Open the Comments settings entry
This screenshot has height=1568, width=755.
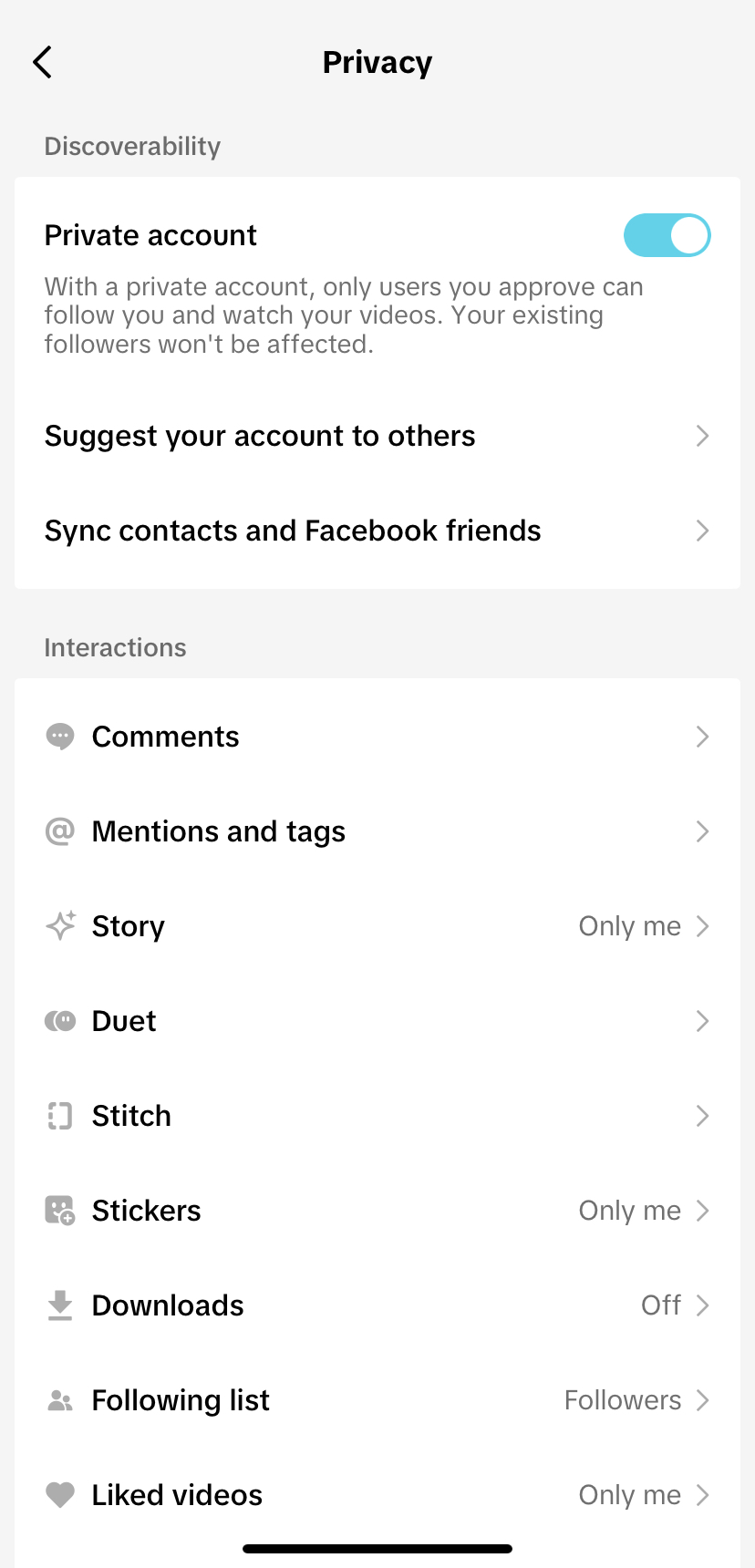coord(377,736)
